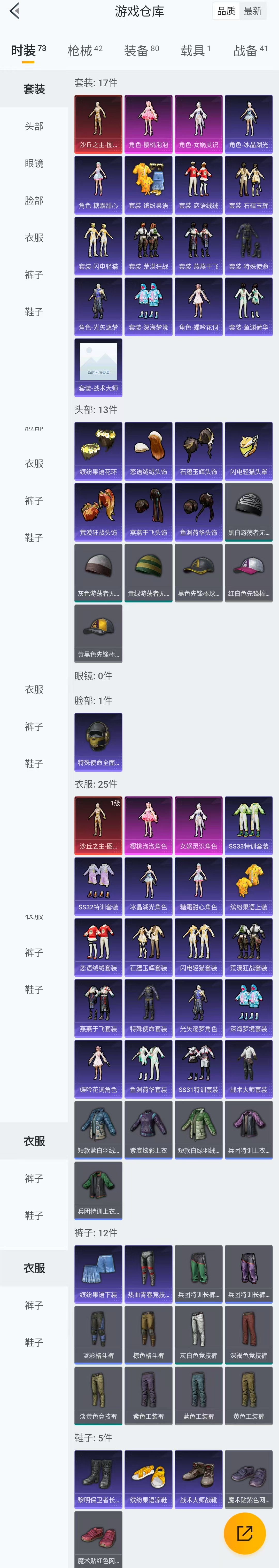Viewport: 279px width, 1568px height.
Task: Open the 闪电轻猫头罩 head item
Action: coord(248,451)
